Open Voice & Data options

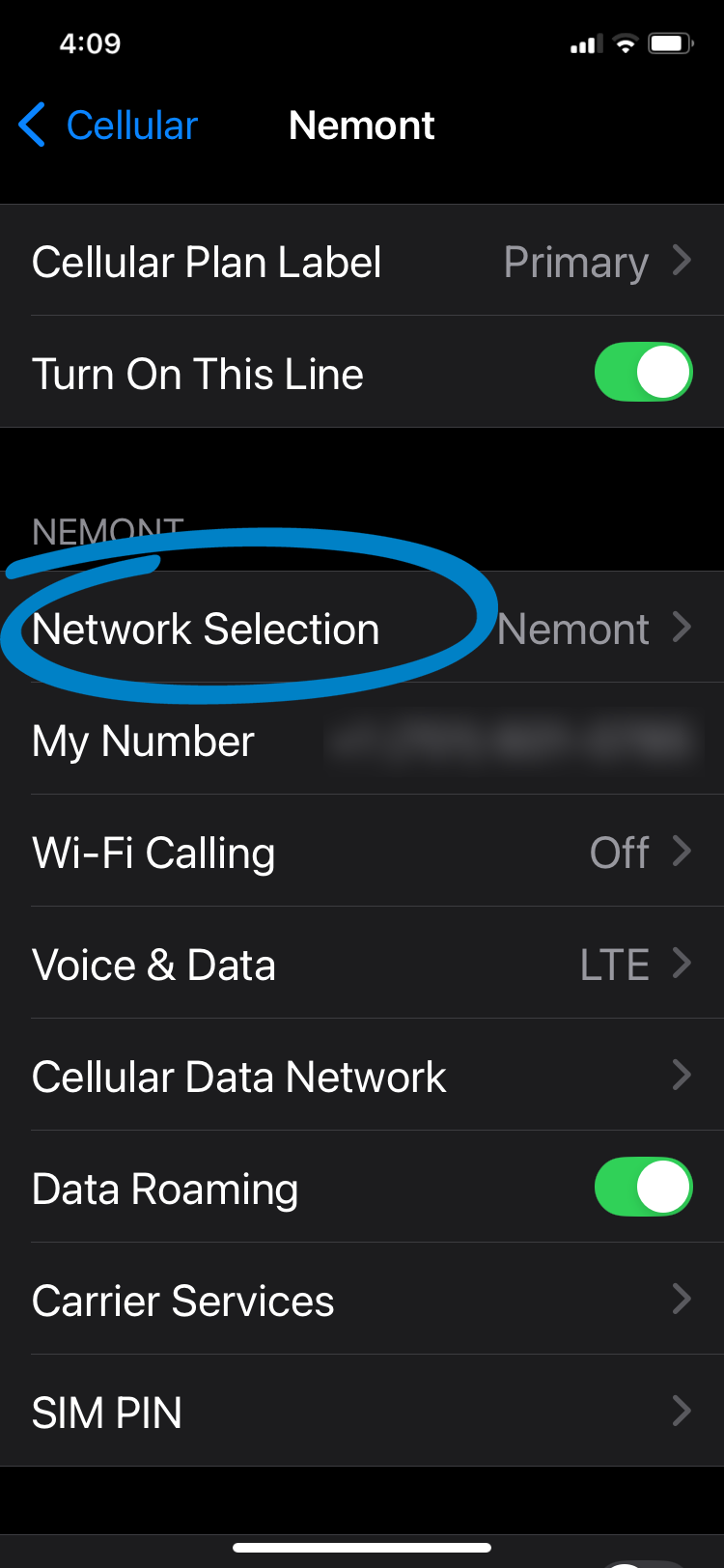362,964
